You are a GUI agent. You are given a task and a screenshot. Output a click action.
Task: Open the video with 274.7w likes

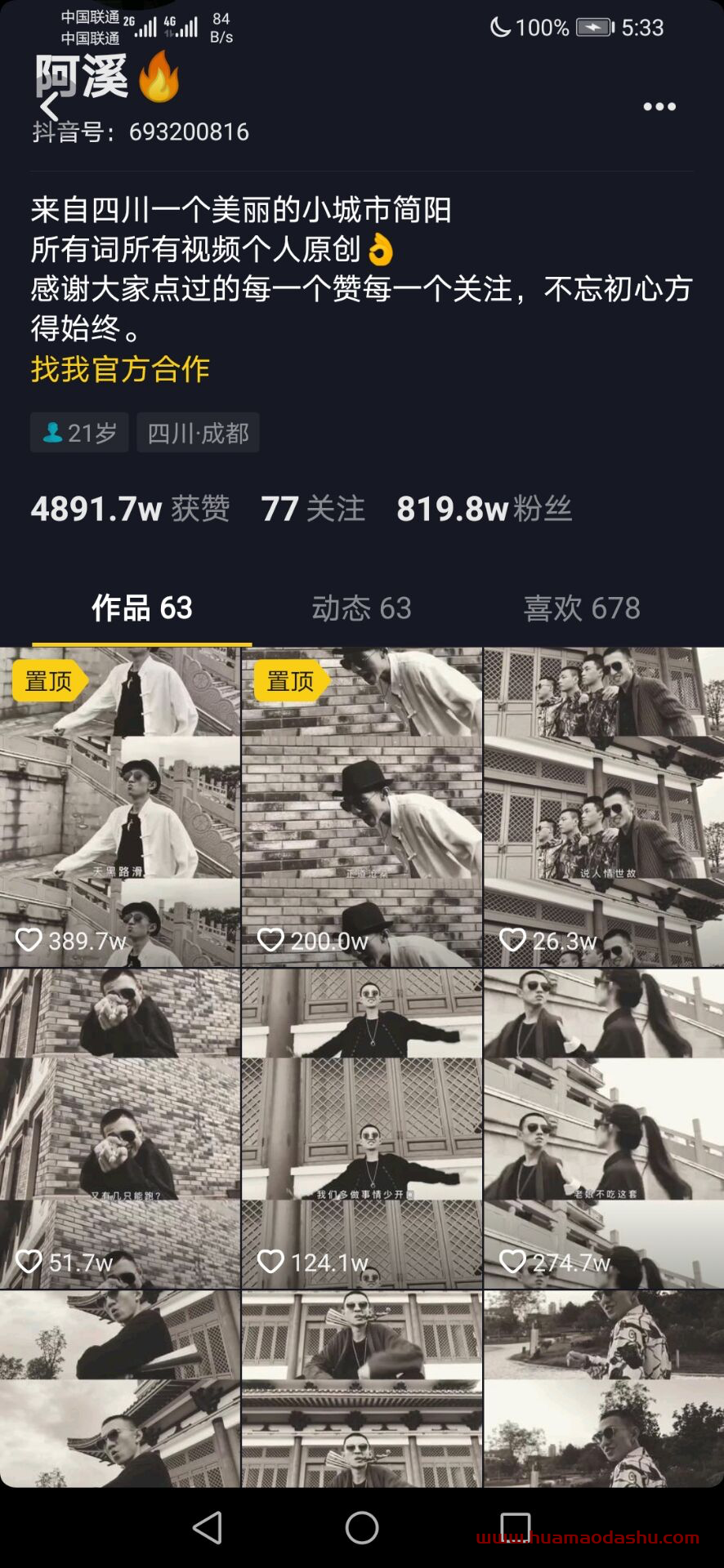coord(604,1129)
